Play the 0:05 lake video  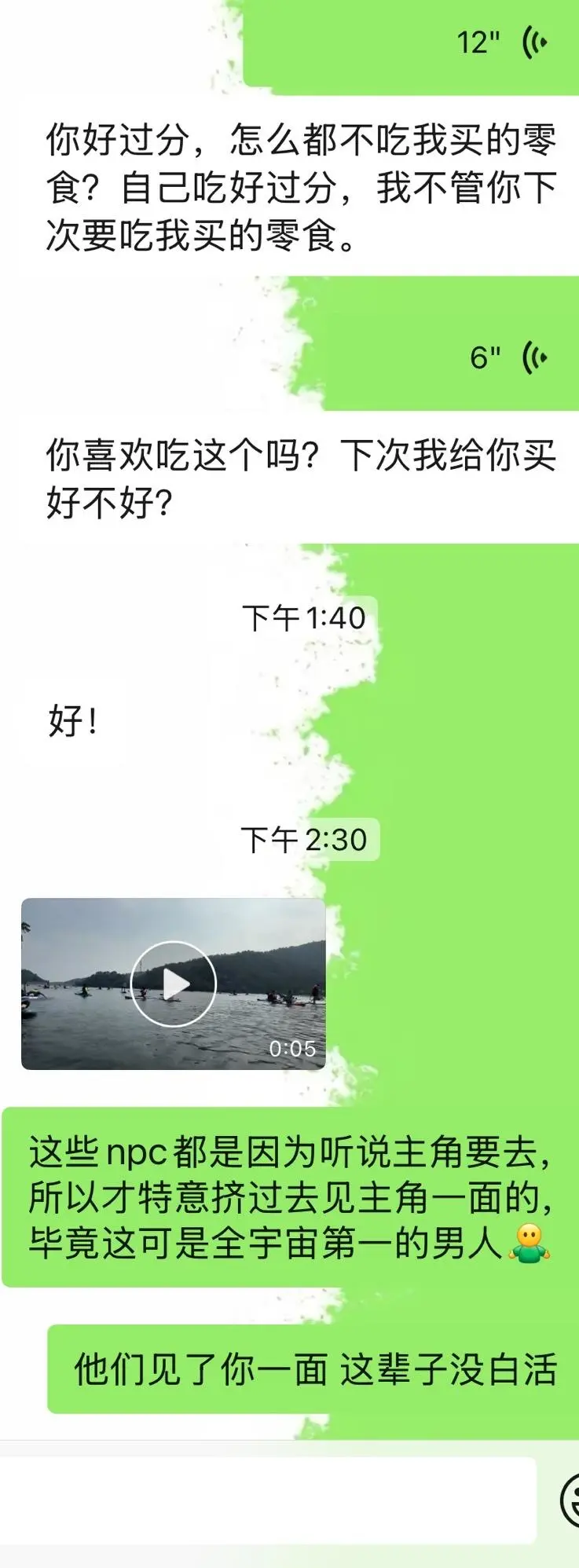[173, 984]
